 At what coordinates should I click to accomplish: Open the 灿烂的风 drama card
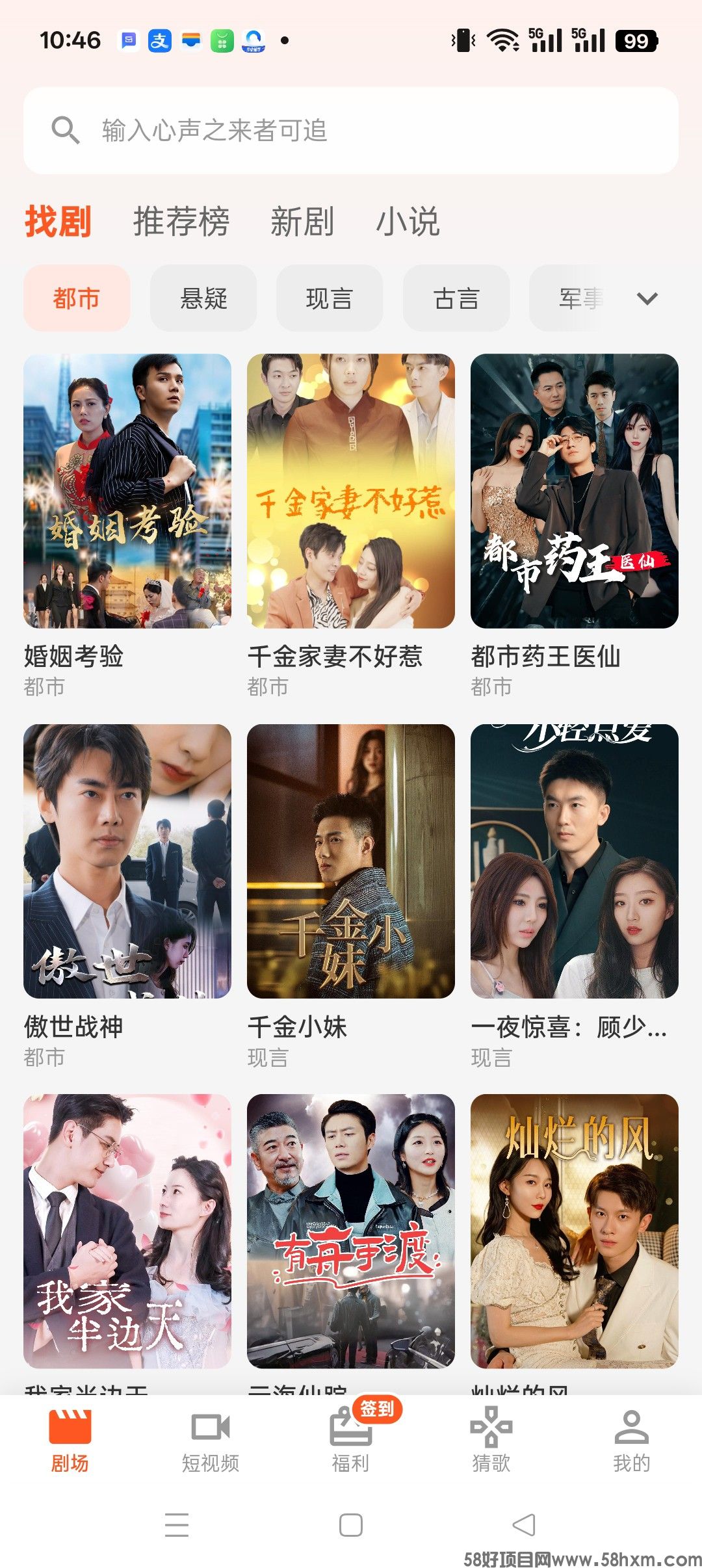pyautogui.click(x=575, y=1231)
